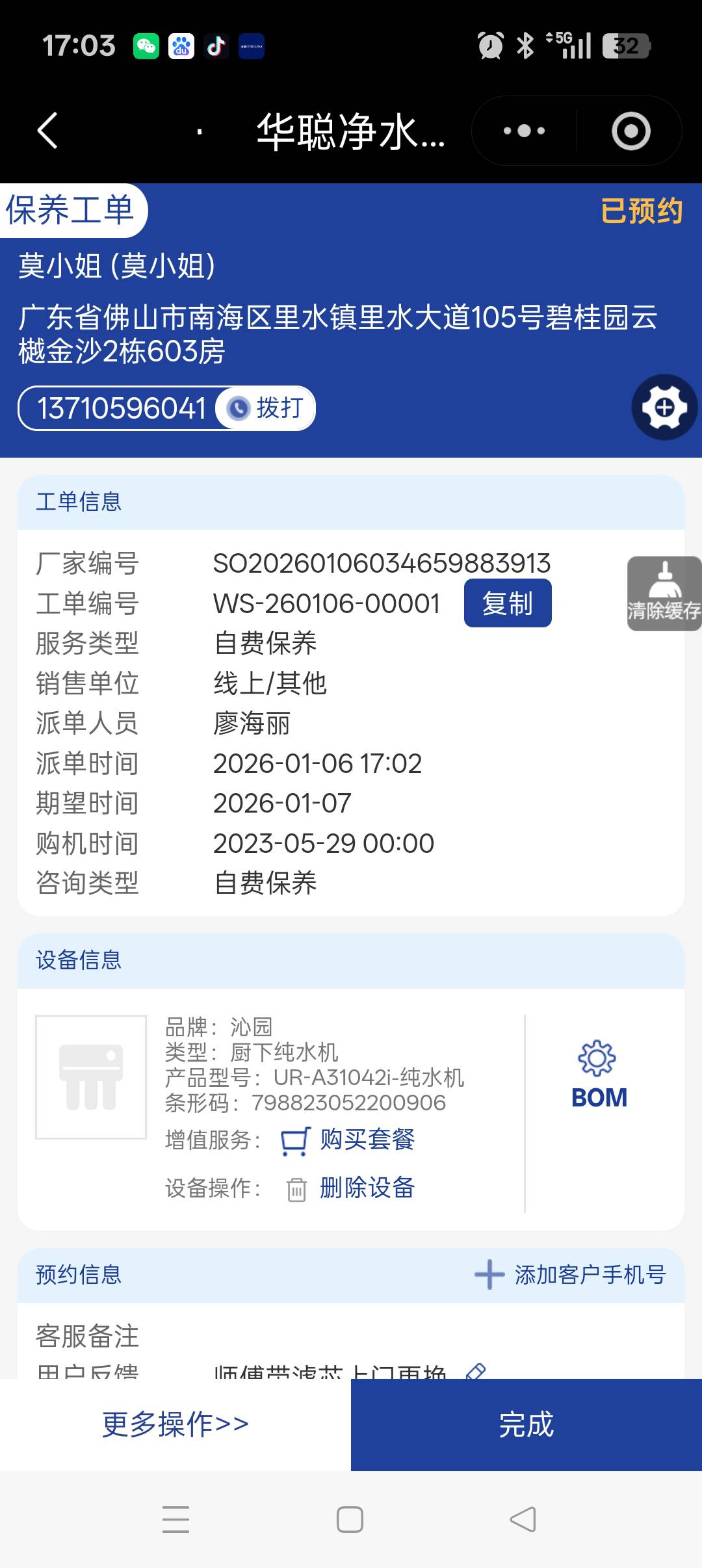The image size is (702, 1568).
Task: Go back using the top-left arrow
Action: (x=47, y=131)
